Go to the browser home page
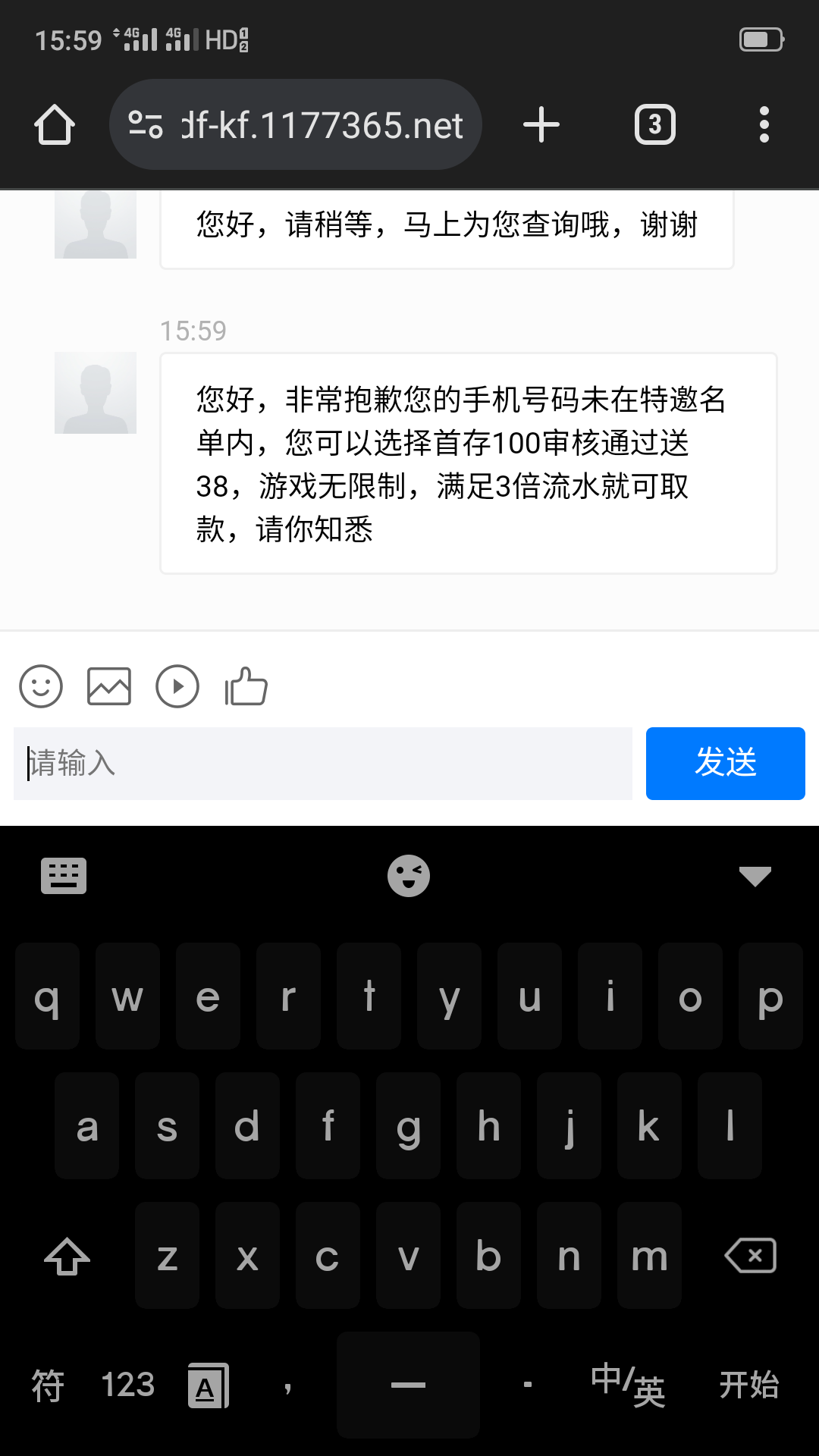 coord(55,125)
